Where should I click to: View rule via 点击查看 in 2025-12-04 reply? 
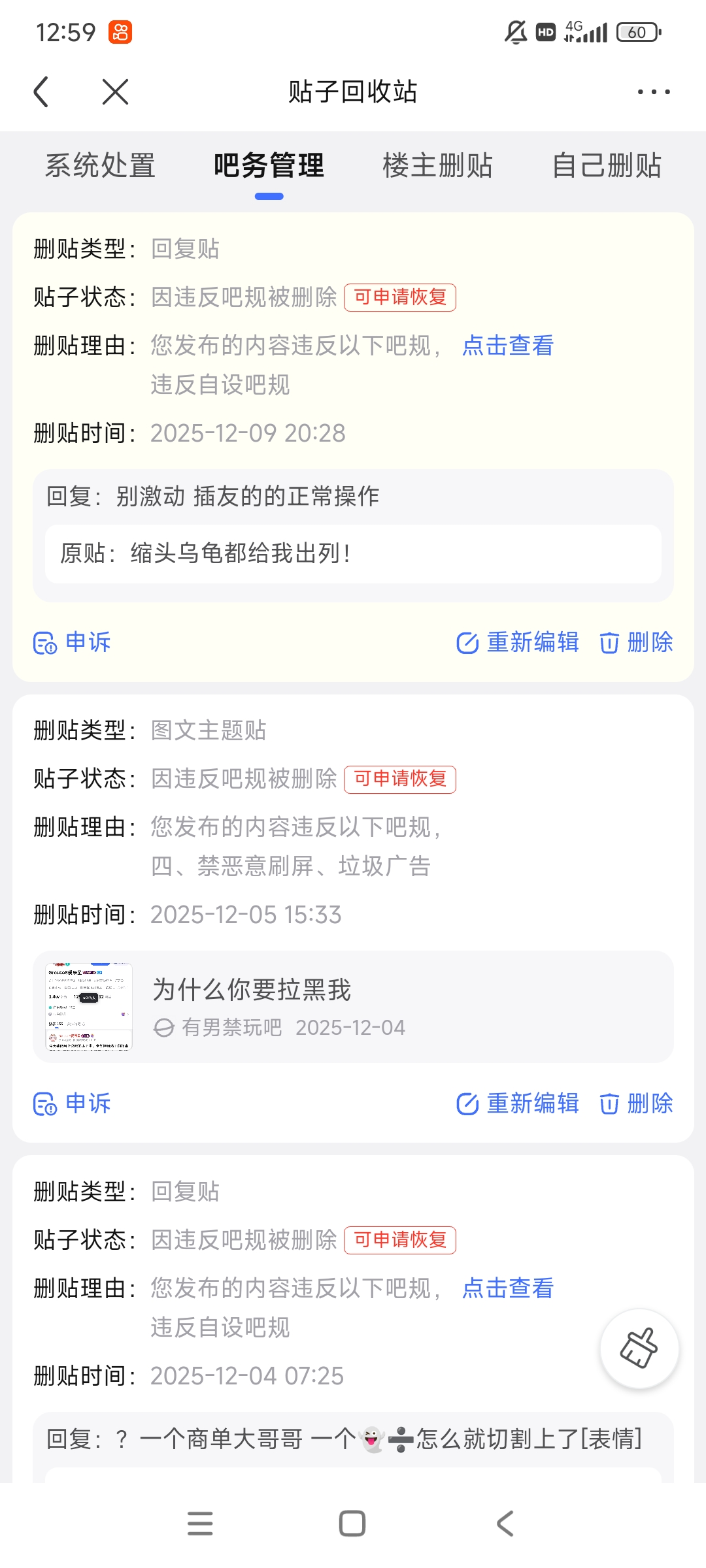508,1288
